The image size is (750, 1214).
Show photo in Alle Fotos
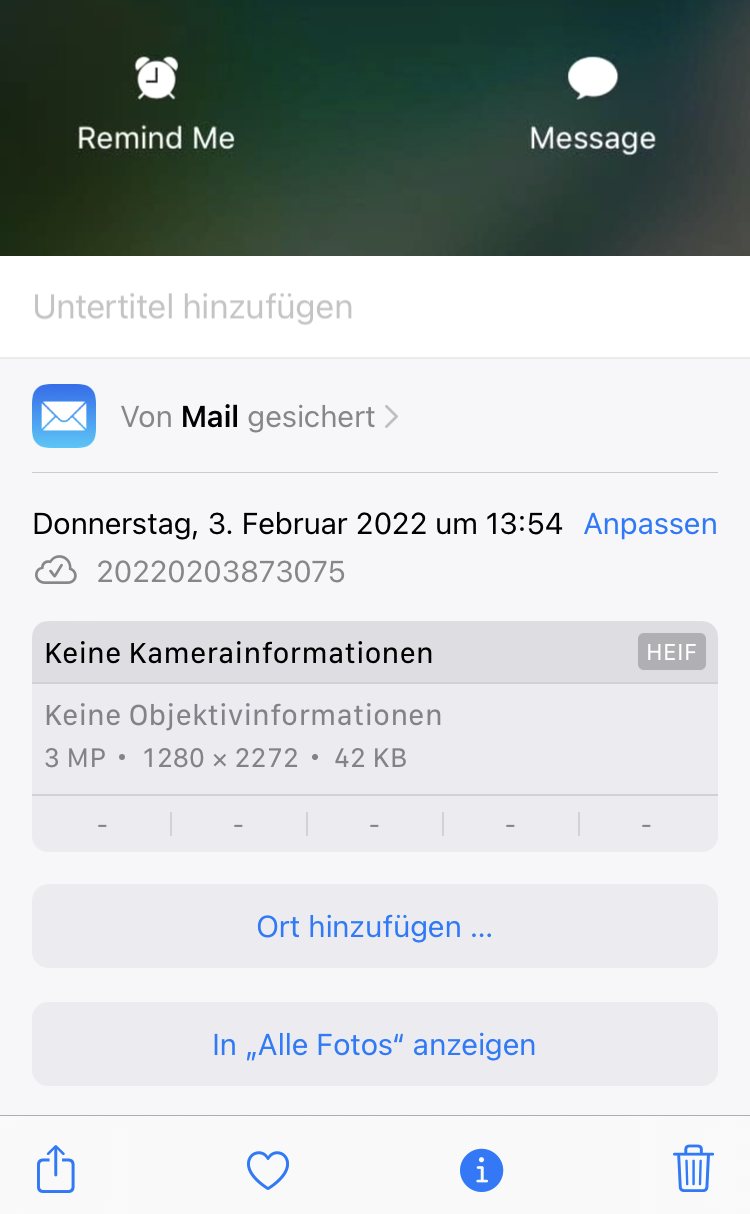click(375, 1044)
